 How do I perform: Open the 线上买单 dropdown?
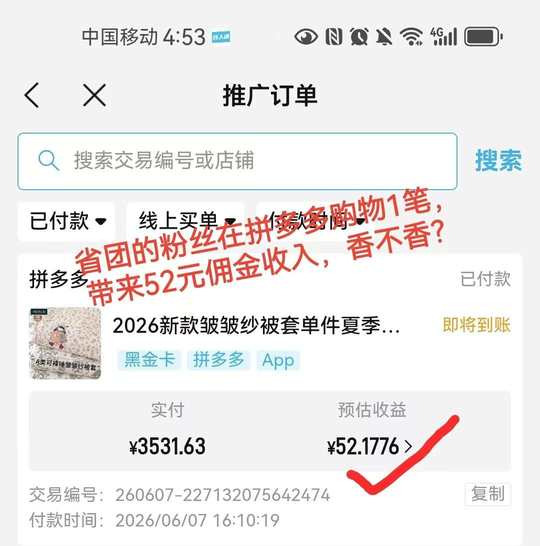(x=186, y=221)
